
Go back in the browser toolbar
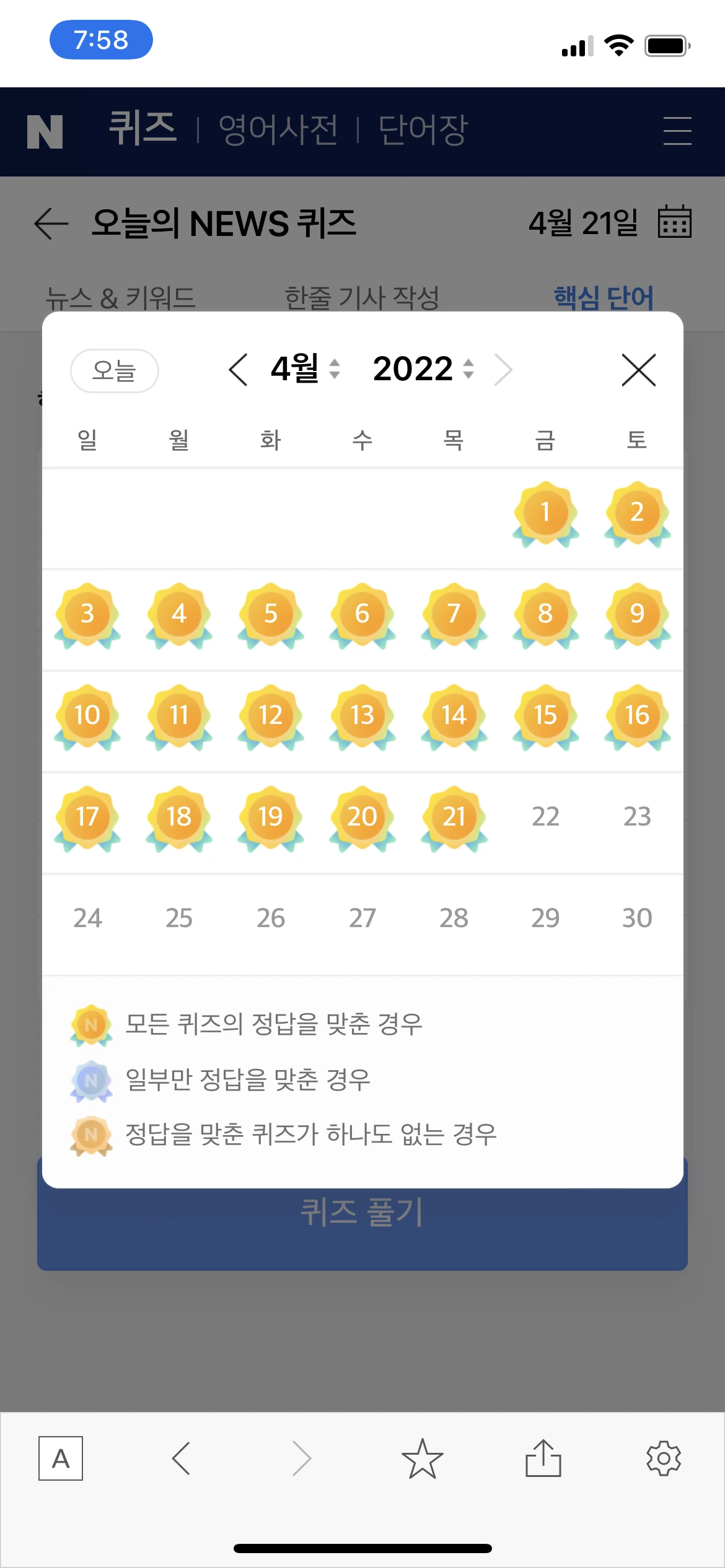[181, 1458]
